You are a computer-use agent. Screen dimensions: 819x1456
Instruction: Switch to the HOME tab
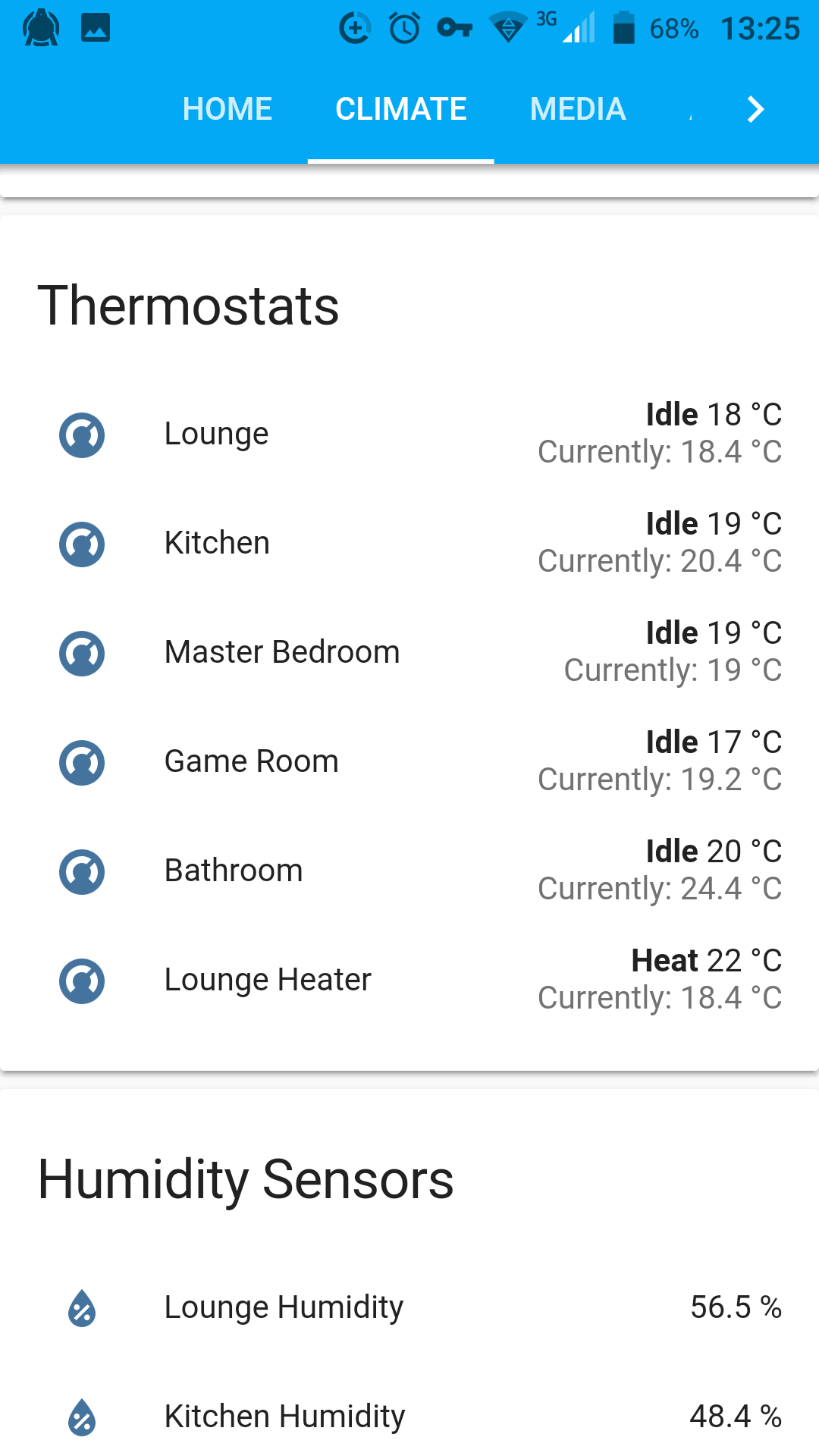click(227, 109)
